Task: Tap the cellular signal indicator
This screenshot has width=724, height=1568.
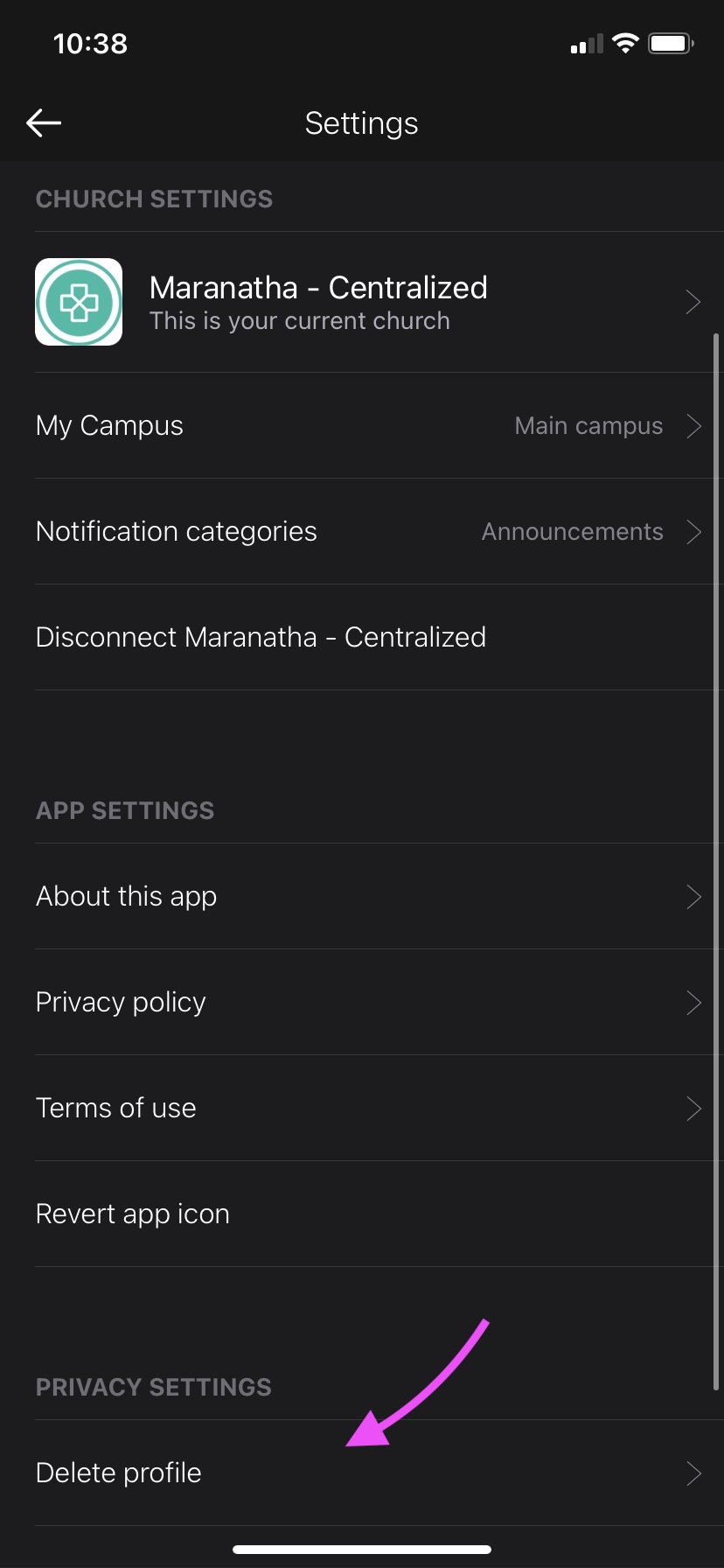Action: [x=586, y=42]
